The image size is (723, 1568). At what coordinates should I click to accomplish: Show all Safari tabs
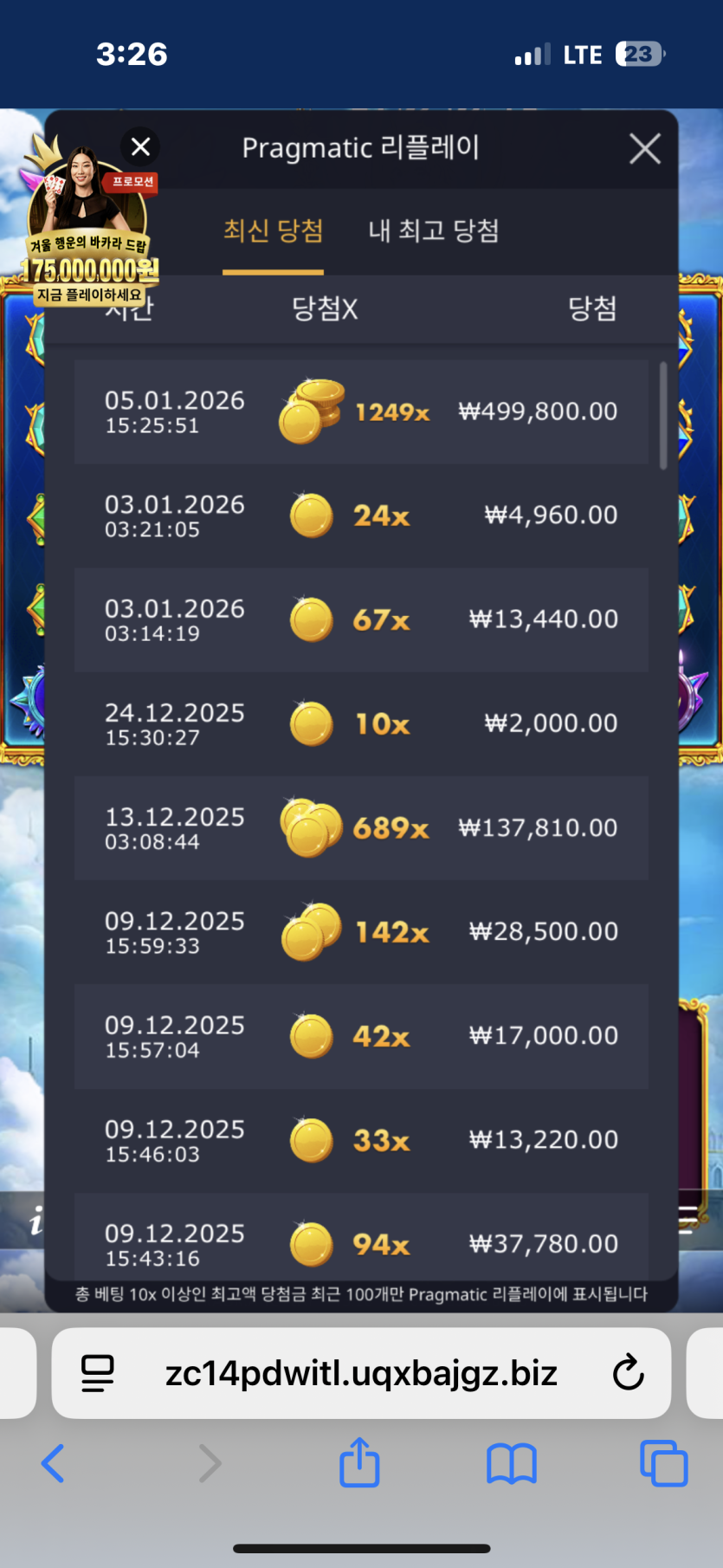663,1463
